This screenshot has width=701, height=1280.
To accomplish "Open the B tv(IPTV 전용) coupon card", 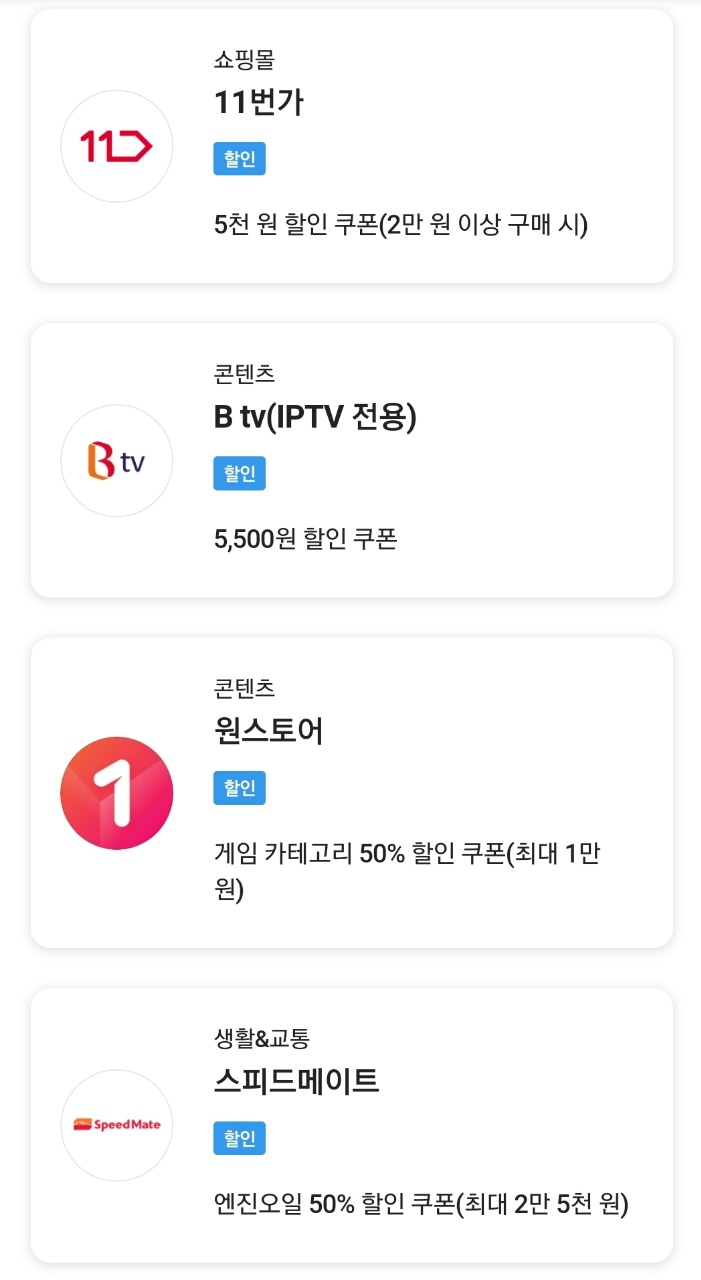I will point(351,460).
